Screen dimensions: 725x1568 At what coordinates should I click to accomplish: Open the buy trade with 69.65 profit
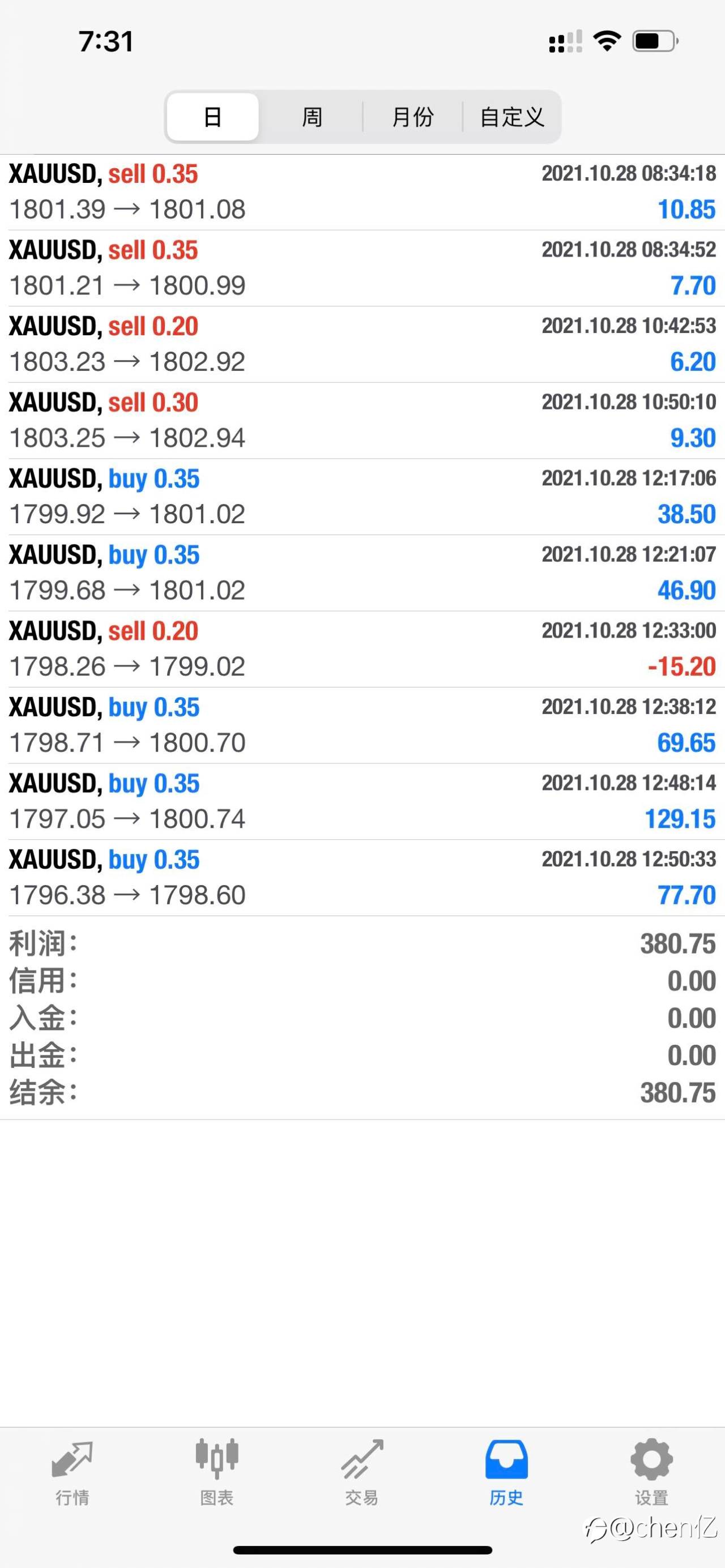point(362,725)
